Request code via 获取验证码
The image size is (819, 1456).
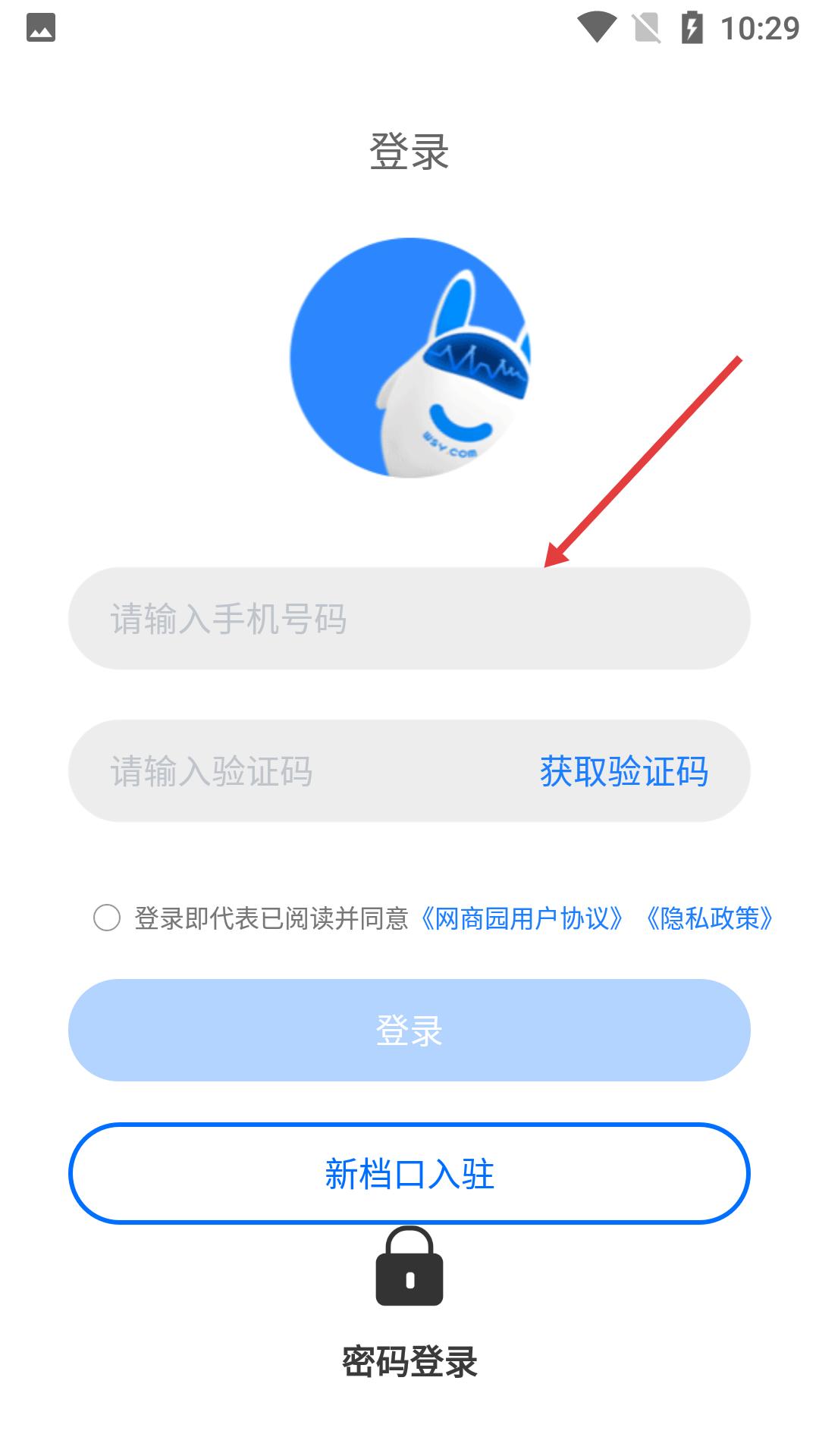623,771
